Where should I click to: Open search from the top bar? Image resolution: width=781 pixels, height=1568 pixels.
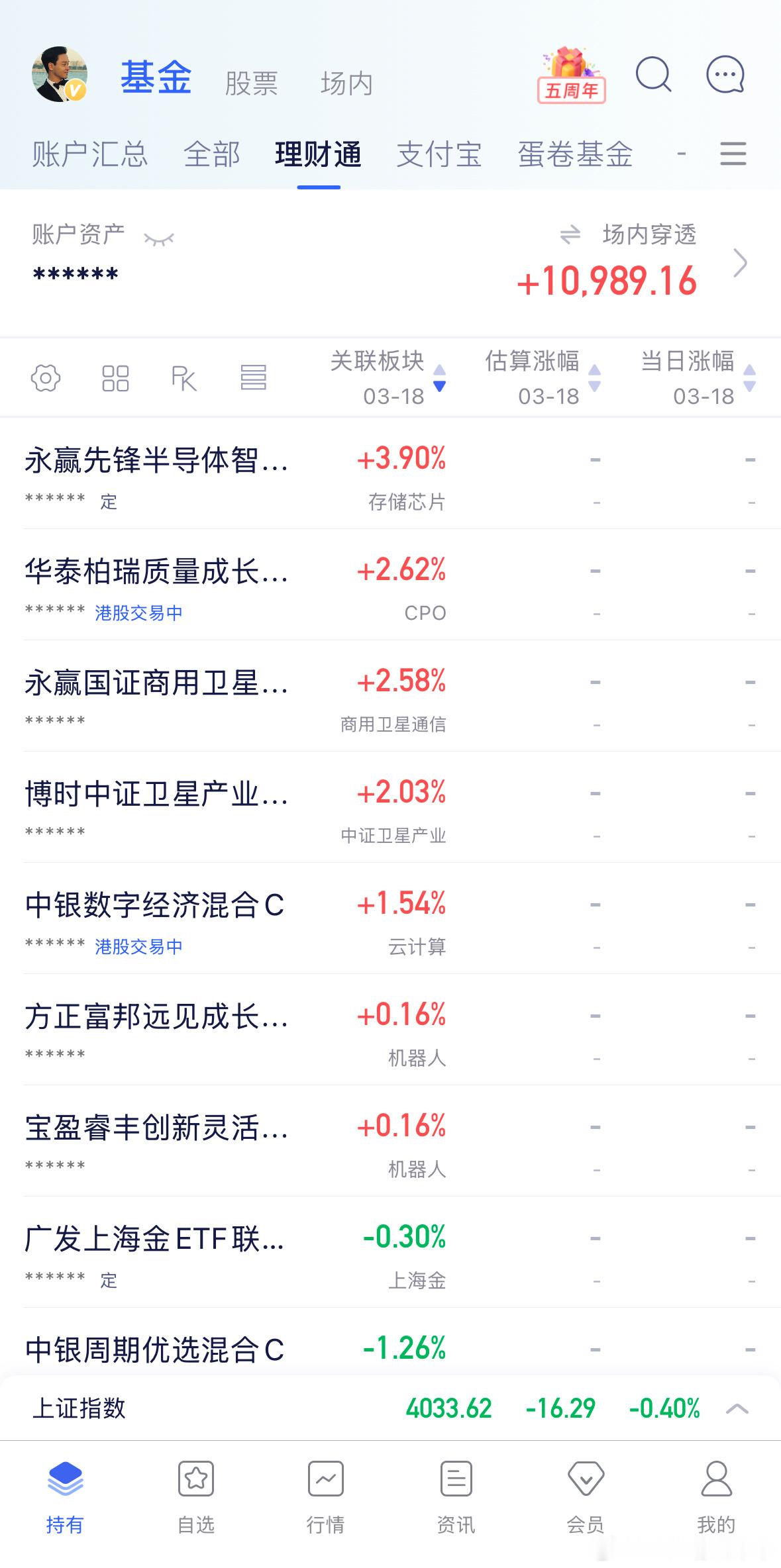(x=653, y=75)
